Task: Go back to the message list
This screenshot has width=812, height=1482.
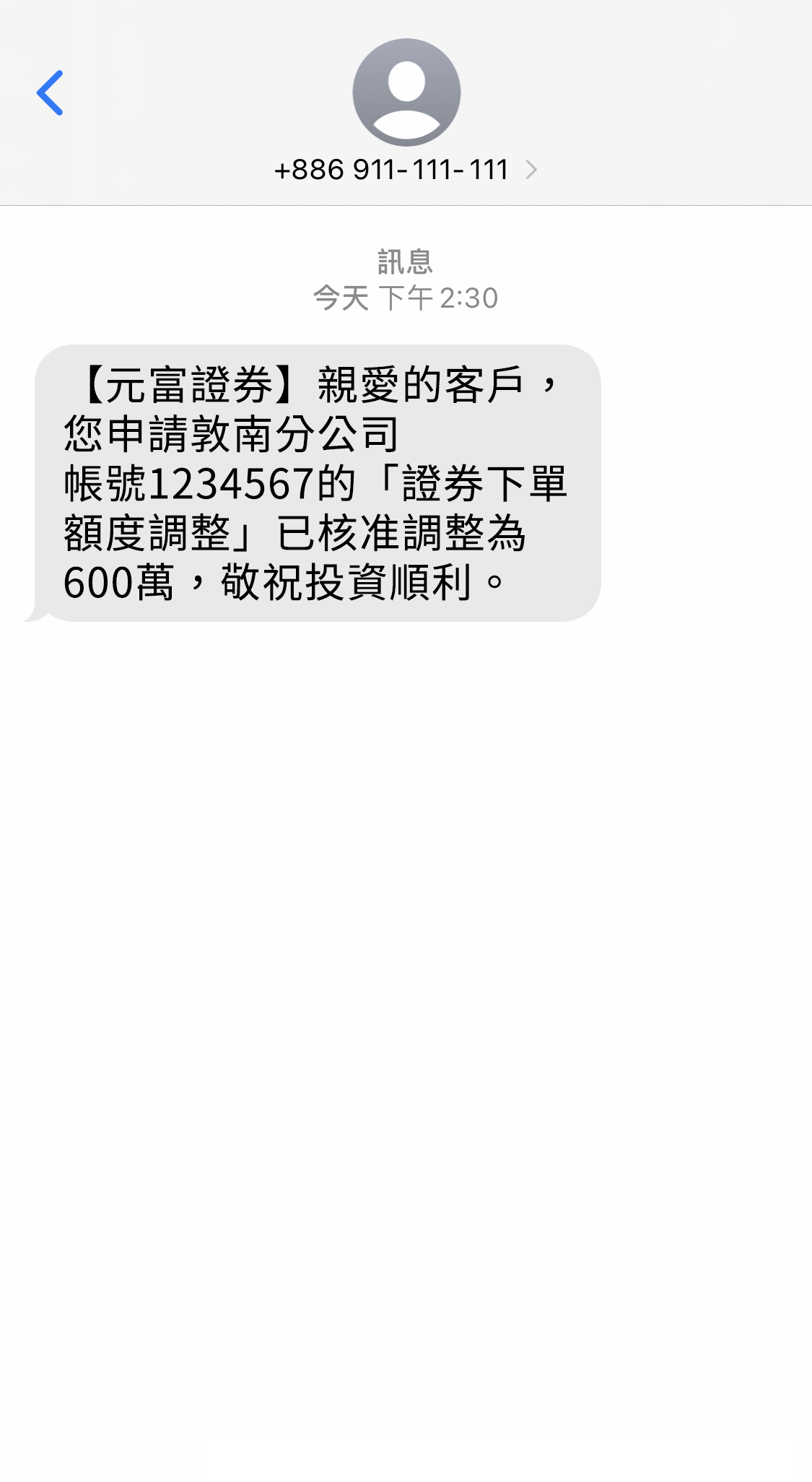Action: pyautogui.click(x=50, y=92)
